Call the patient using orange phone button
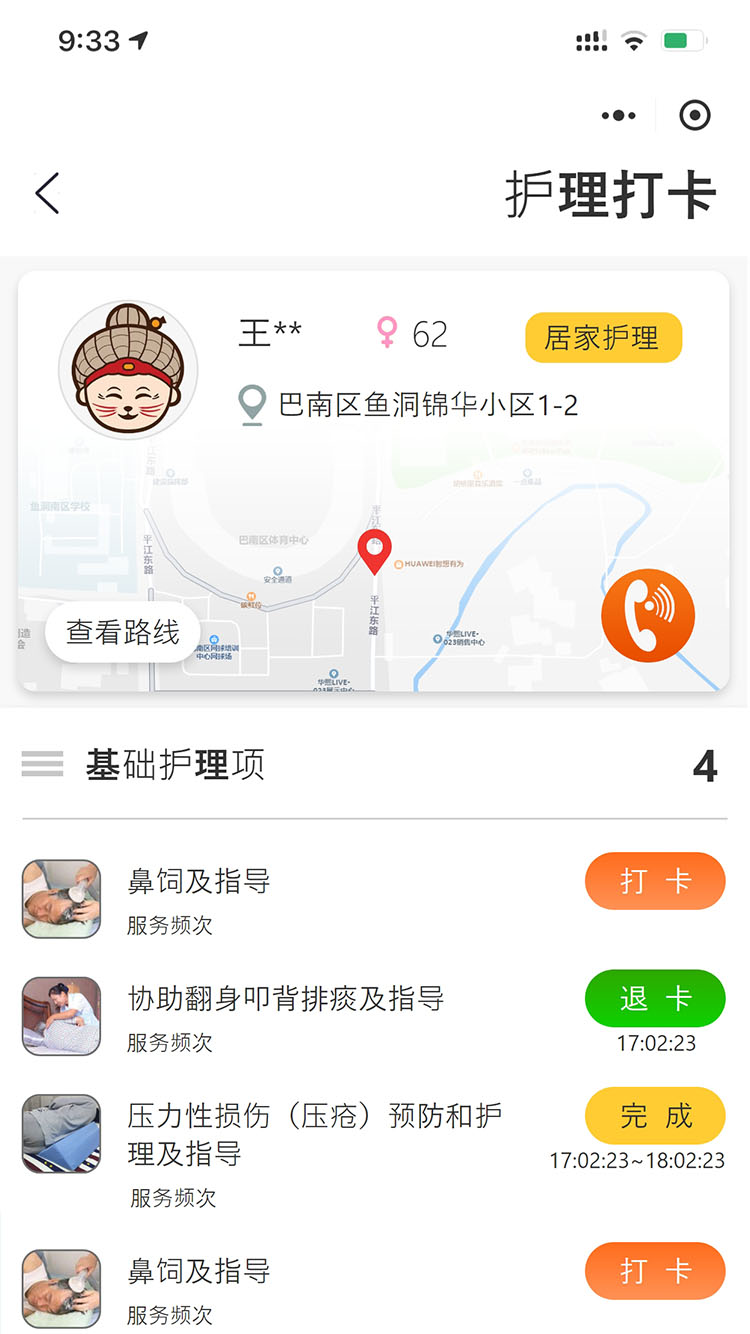This screenshot has width=750, height=1334. (x=648, y=615)
